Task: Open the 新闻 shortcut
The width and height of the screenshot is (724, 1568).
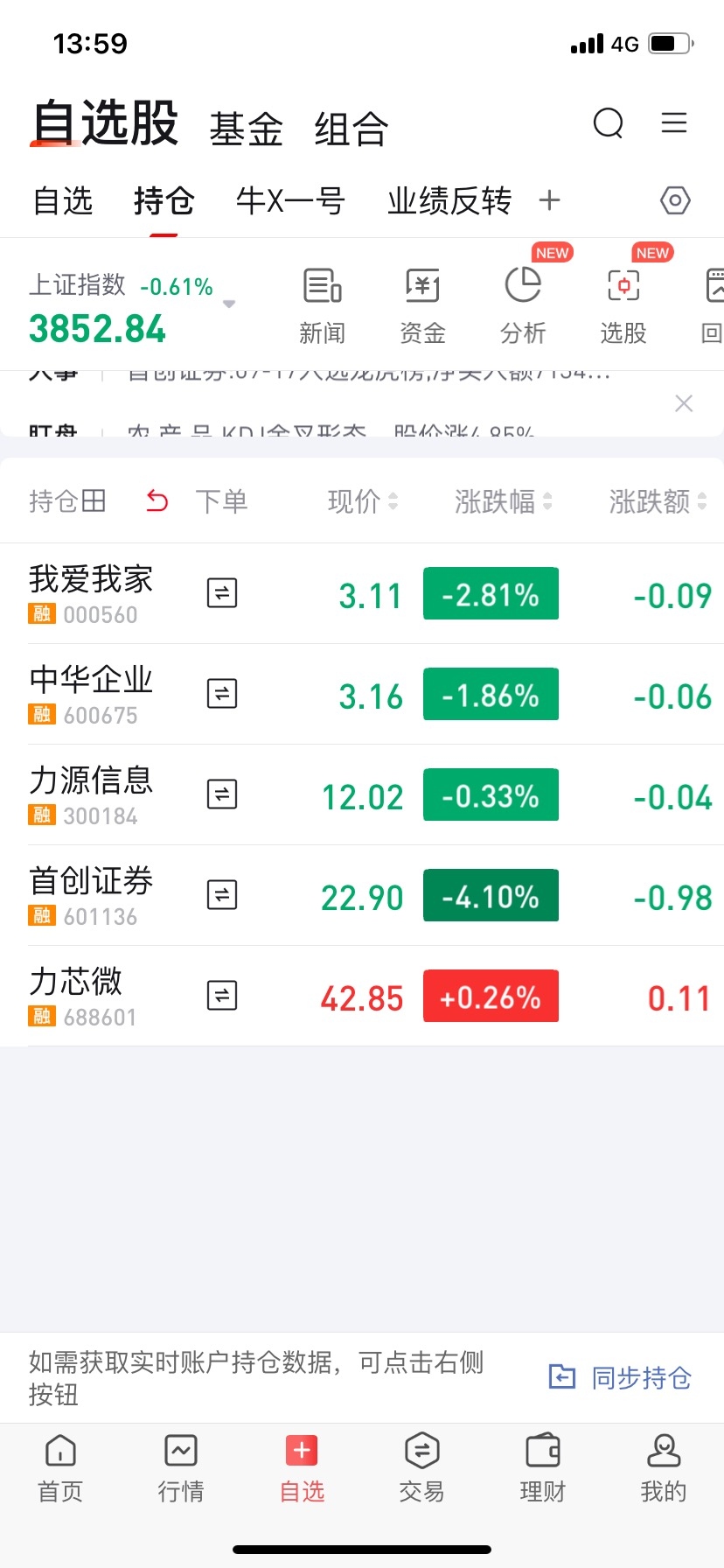Action: click(322, 306)
